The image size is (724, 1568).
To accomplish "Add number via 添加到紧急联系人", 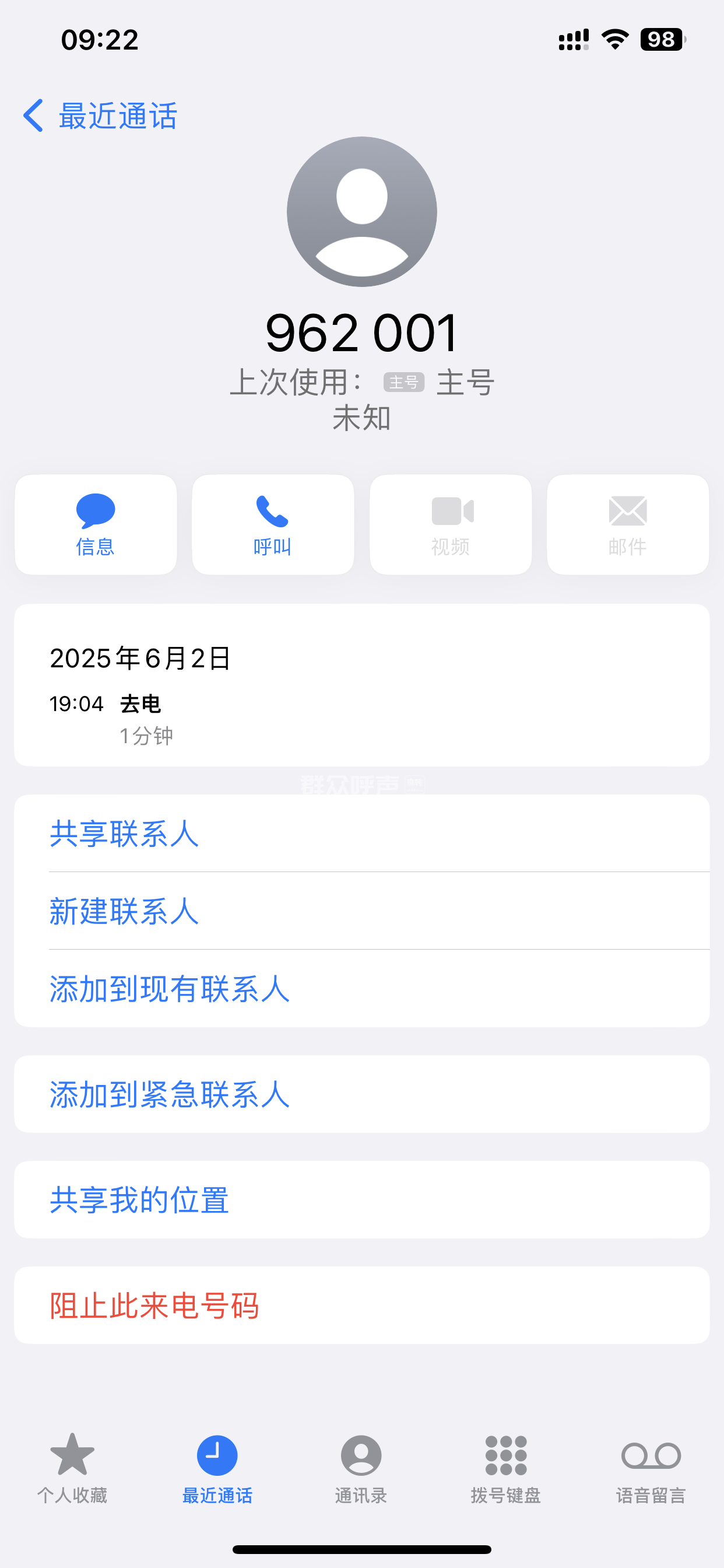I will [169, 1094].
